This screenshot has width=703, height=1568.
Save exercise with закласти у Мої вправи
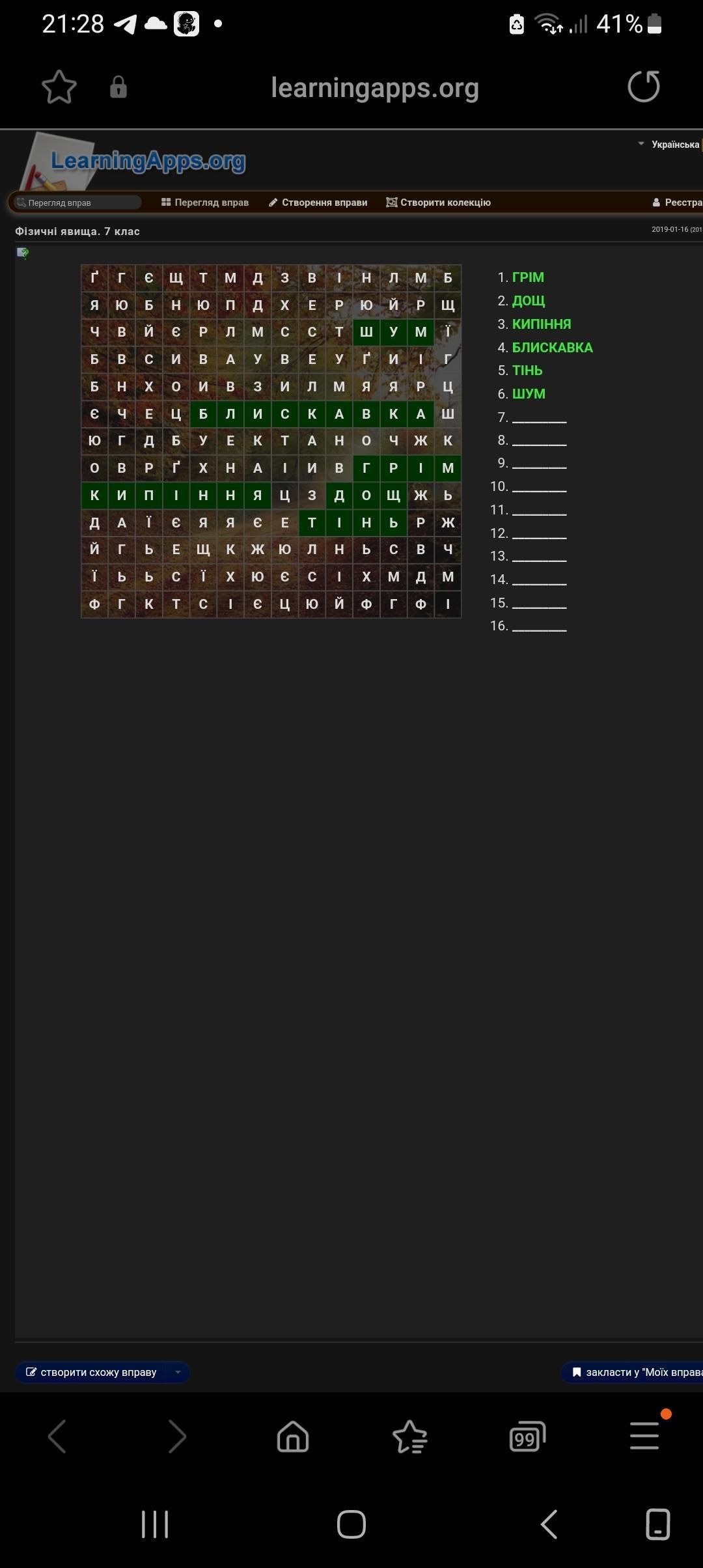(x=635, y=1372)
